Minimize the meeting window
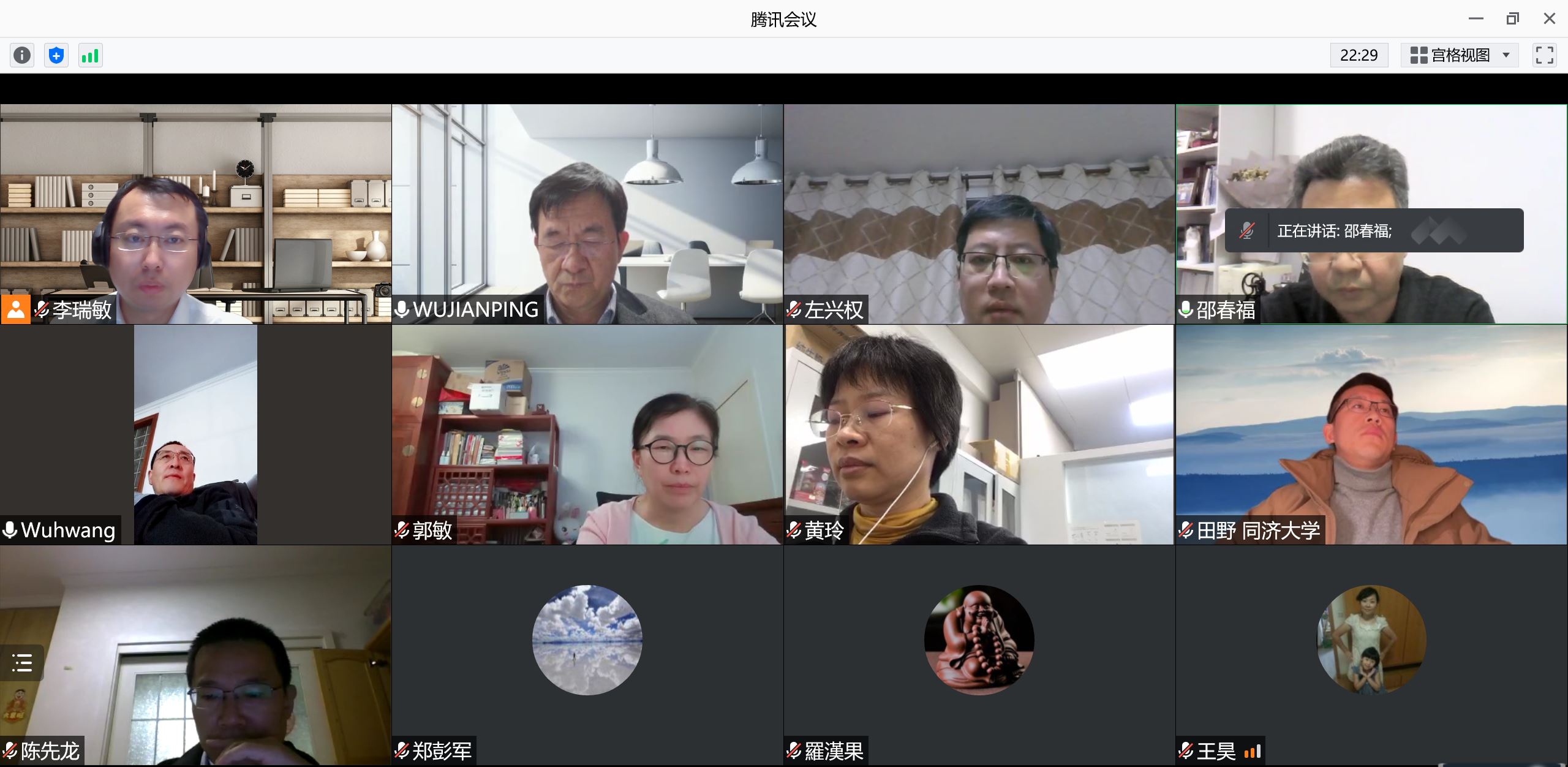 [x=1476, y=19]
